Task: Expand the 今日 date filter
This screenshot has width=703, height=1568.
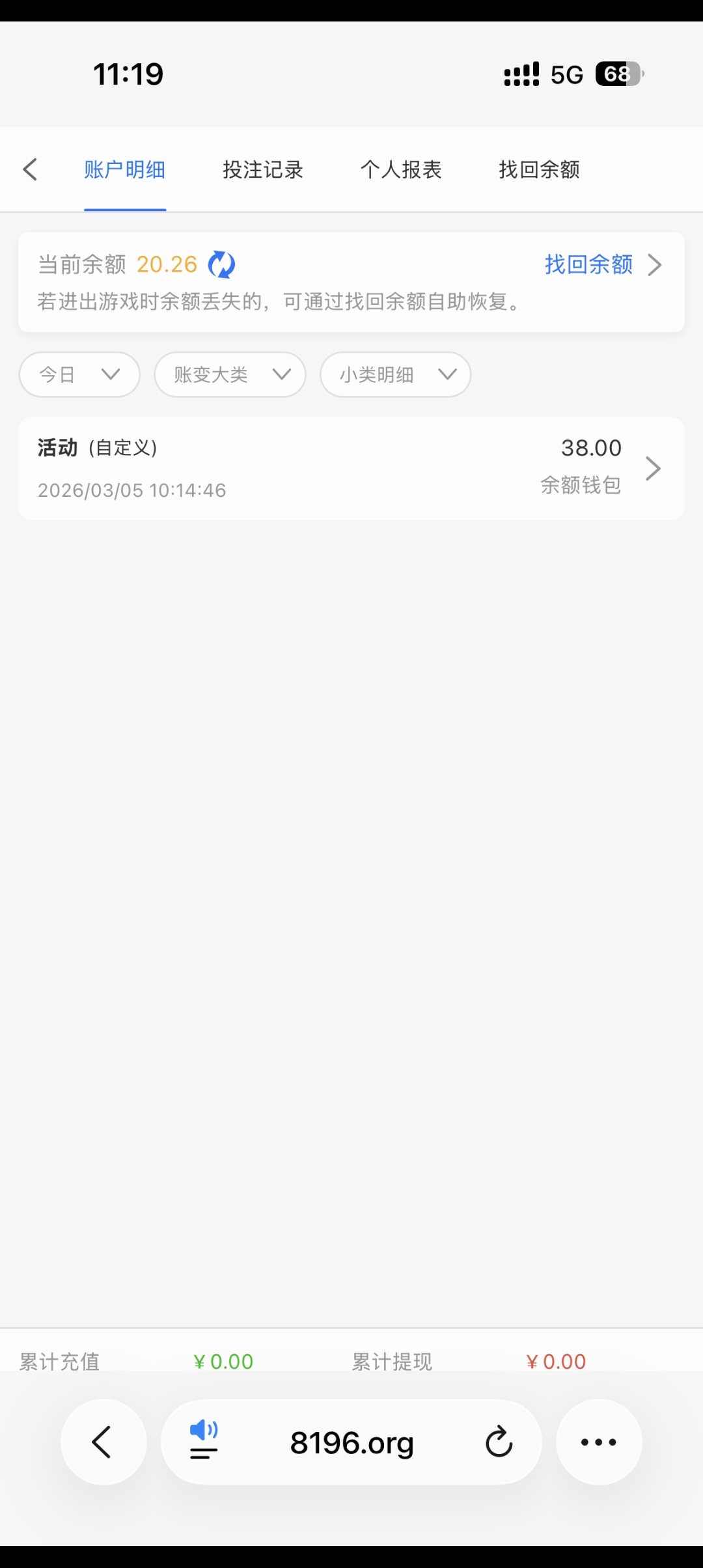Action: pos(79,374)
